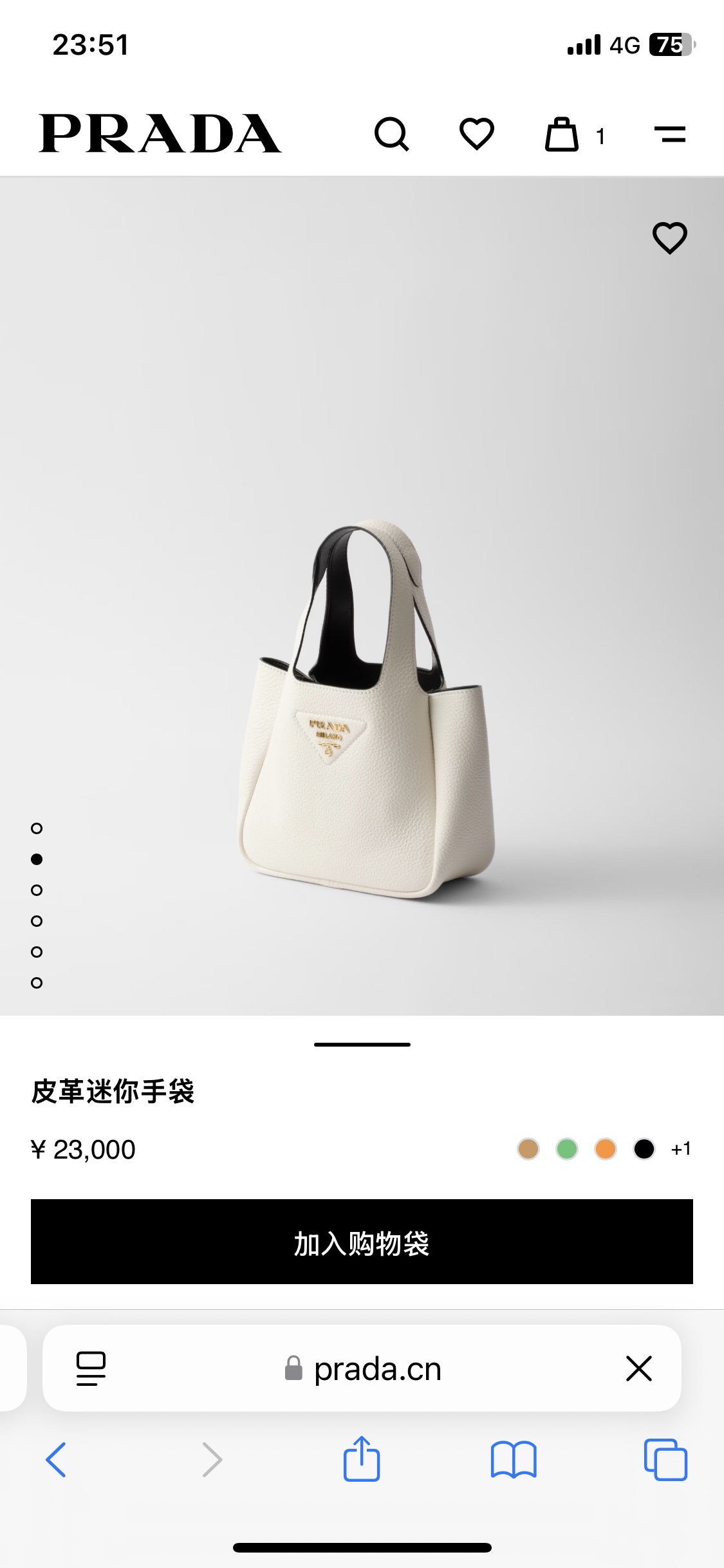Select the orange color swatch
The width and height of the screenshot is (724, 1568).
[606, 1149]
